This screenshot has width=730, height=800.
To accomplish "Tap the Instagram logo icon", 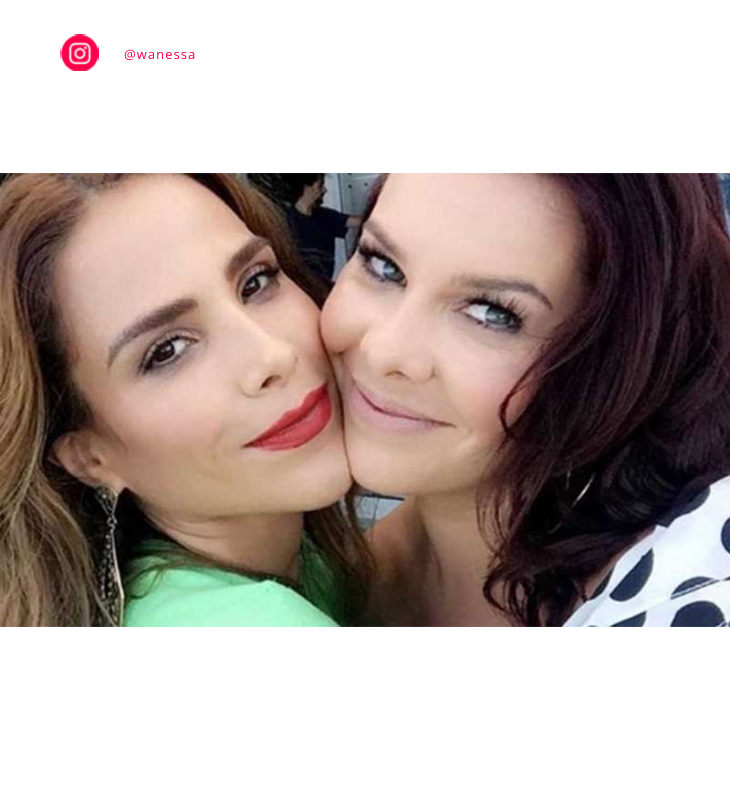I will (80, 53).
